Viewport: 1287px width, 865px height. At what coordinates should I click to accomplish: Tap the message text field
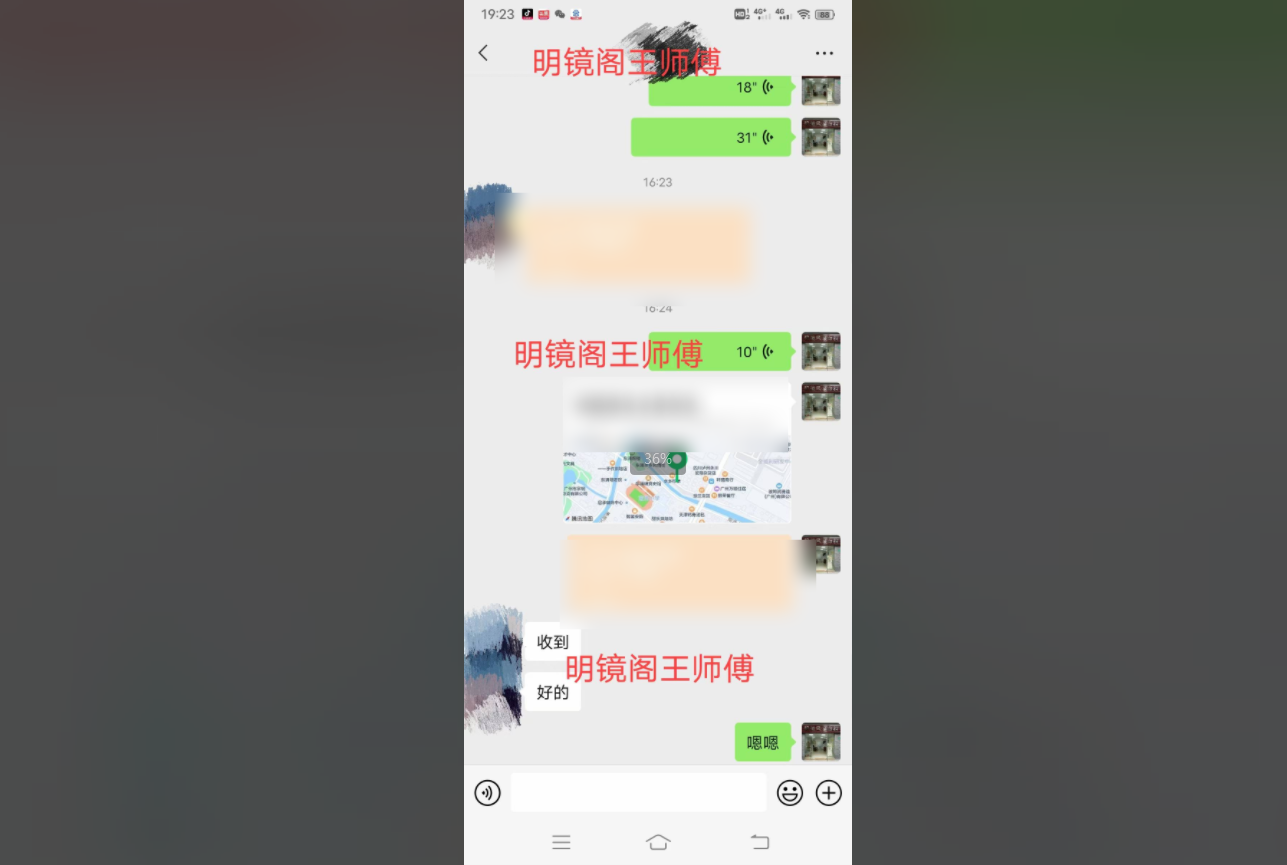pos(638,793)
